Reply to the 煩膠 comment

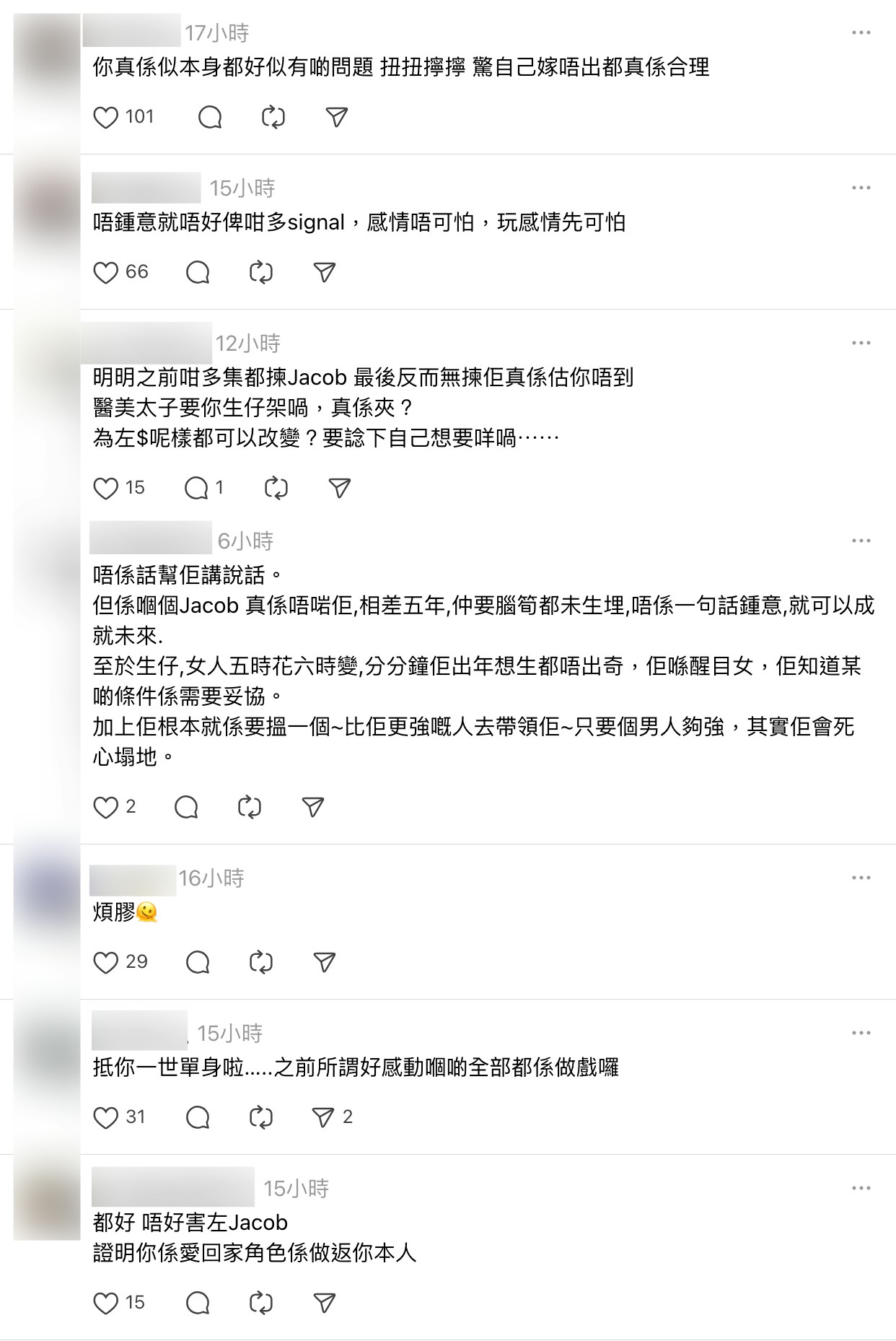pyautogui.click(x=198, y=962)
